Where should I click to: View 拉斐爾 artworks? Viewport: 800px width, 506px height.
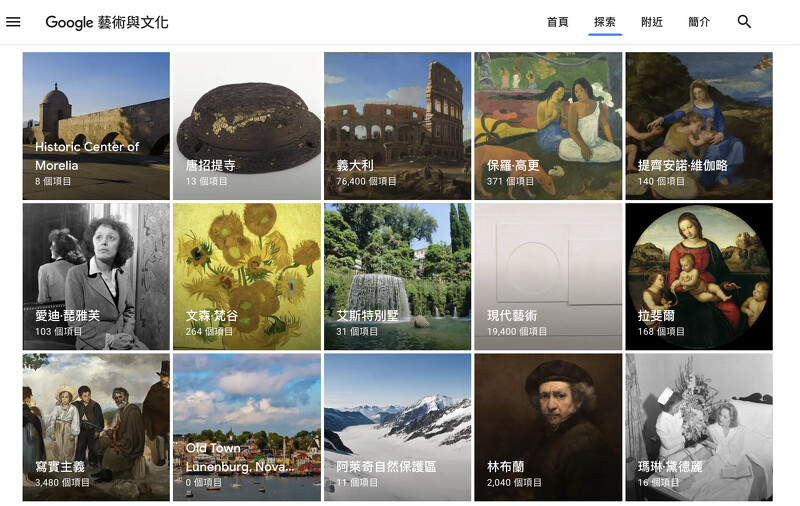click(699, 276)
